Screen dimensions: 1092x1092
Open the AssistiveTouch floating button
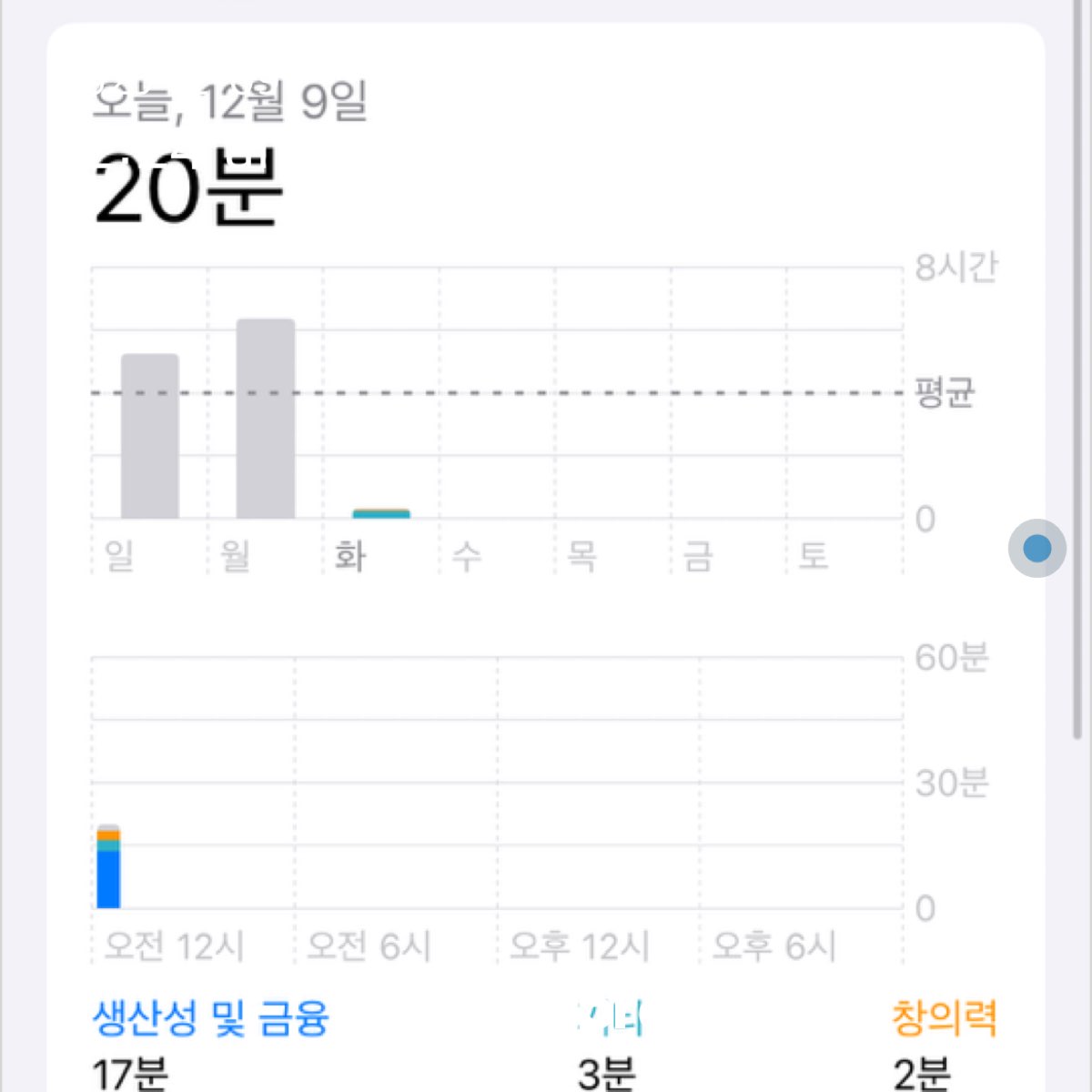click(x=1036, y=548)
